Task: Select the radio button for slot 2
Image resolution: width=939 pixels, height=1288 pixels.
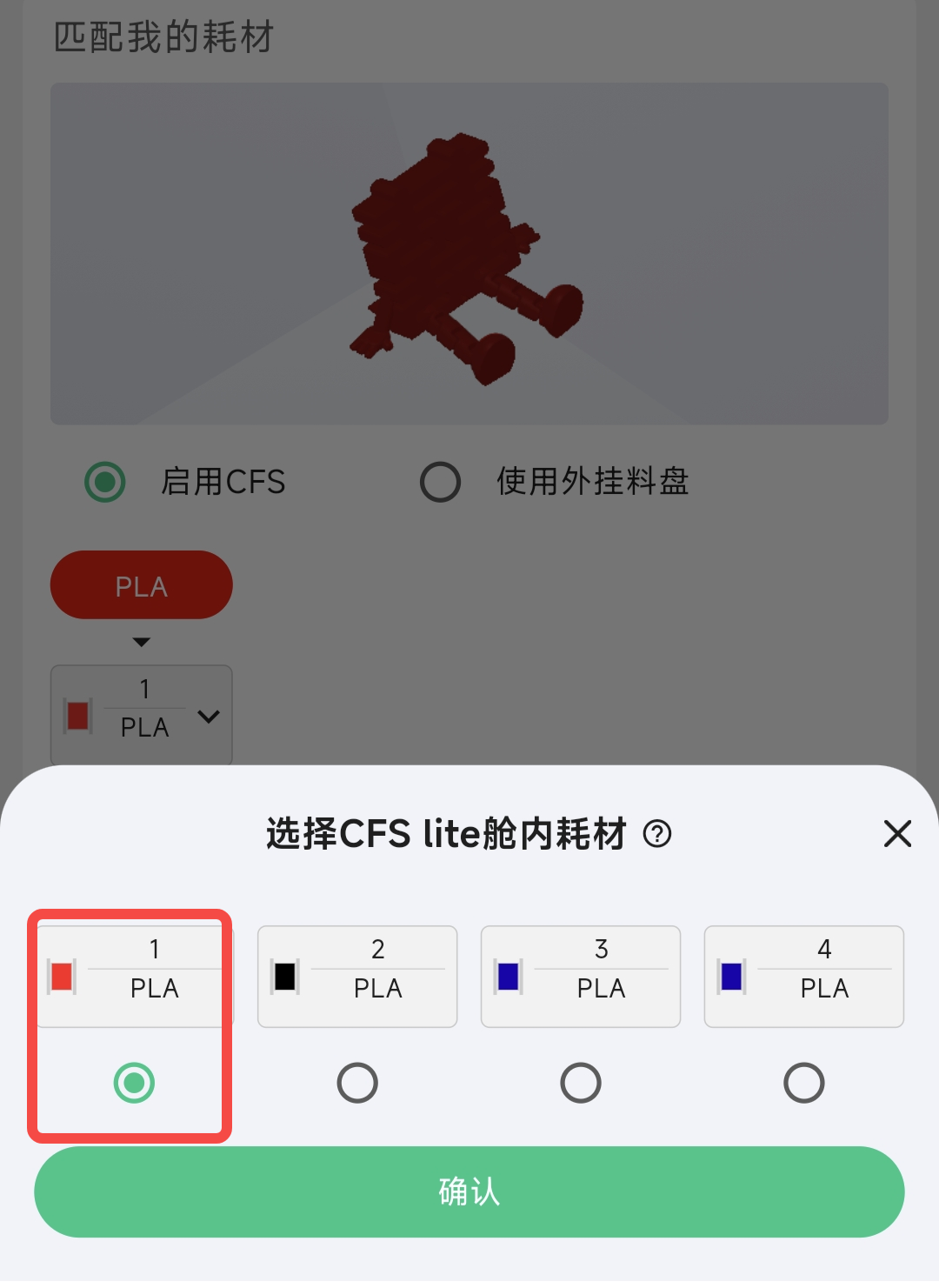Action: click(x=357, y=1083)
